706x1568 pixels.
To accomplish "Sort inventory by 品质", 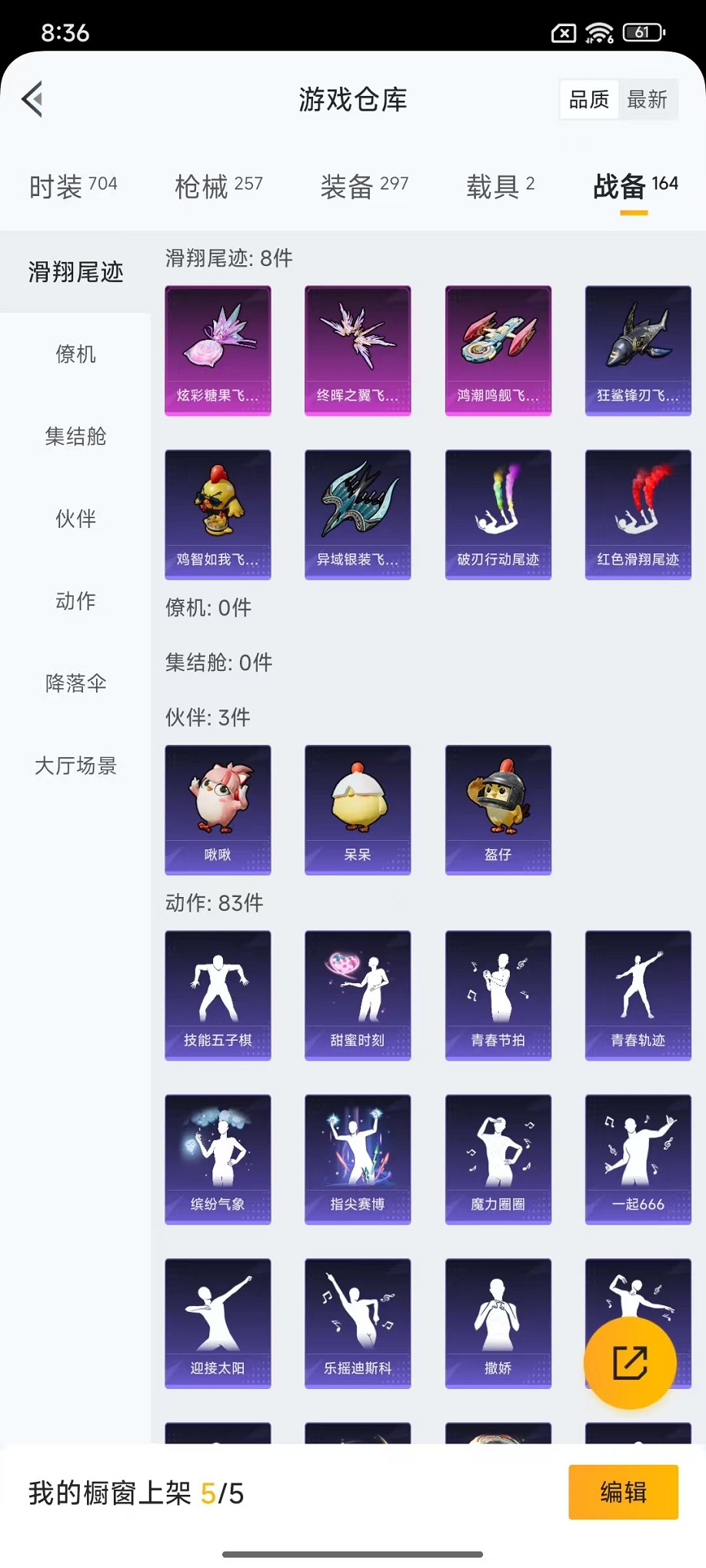I will [x=589, y=99].
